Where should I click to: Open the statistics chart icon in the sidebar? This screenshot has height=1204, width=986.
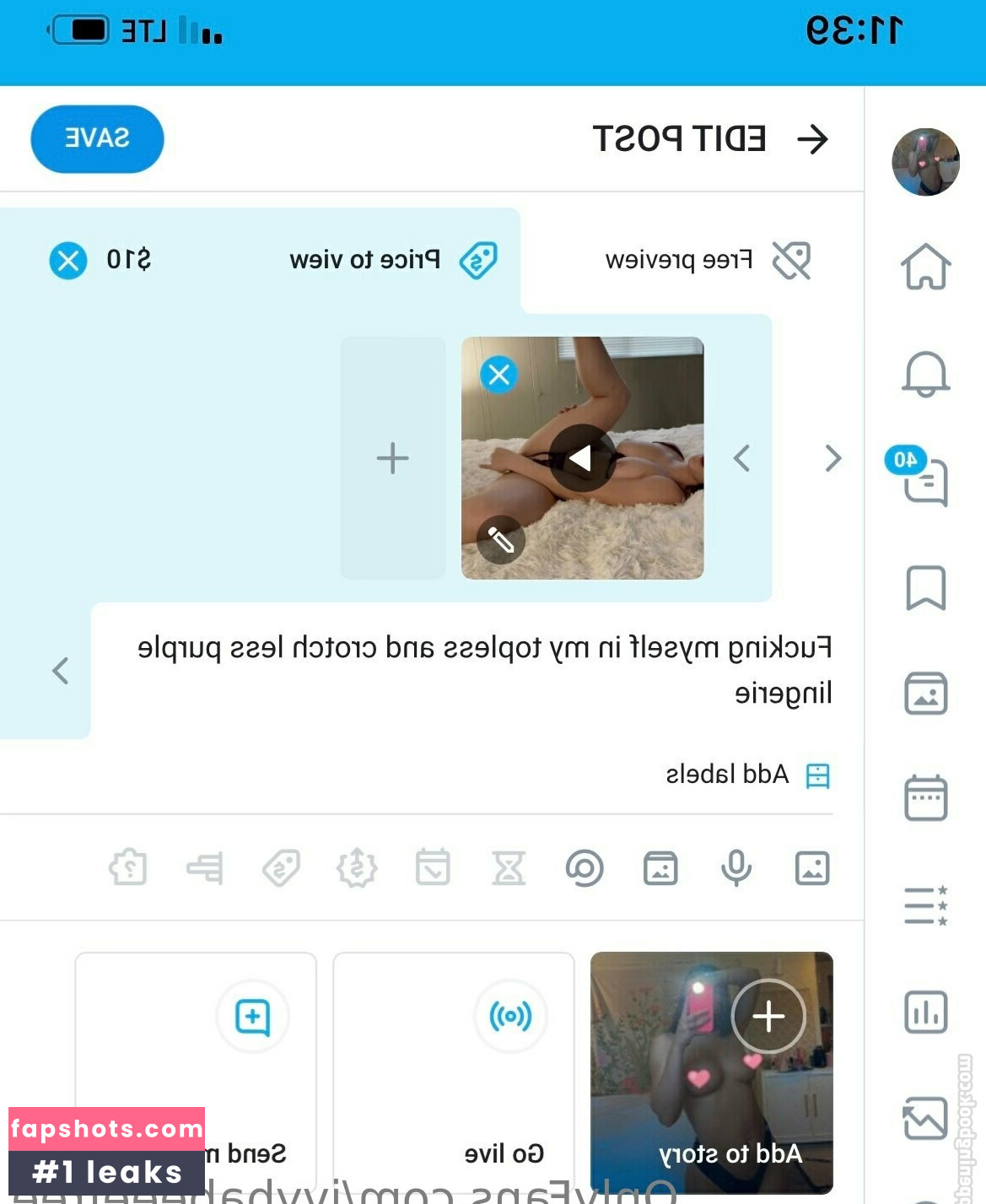tap(925, 1012)
